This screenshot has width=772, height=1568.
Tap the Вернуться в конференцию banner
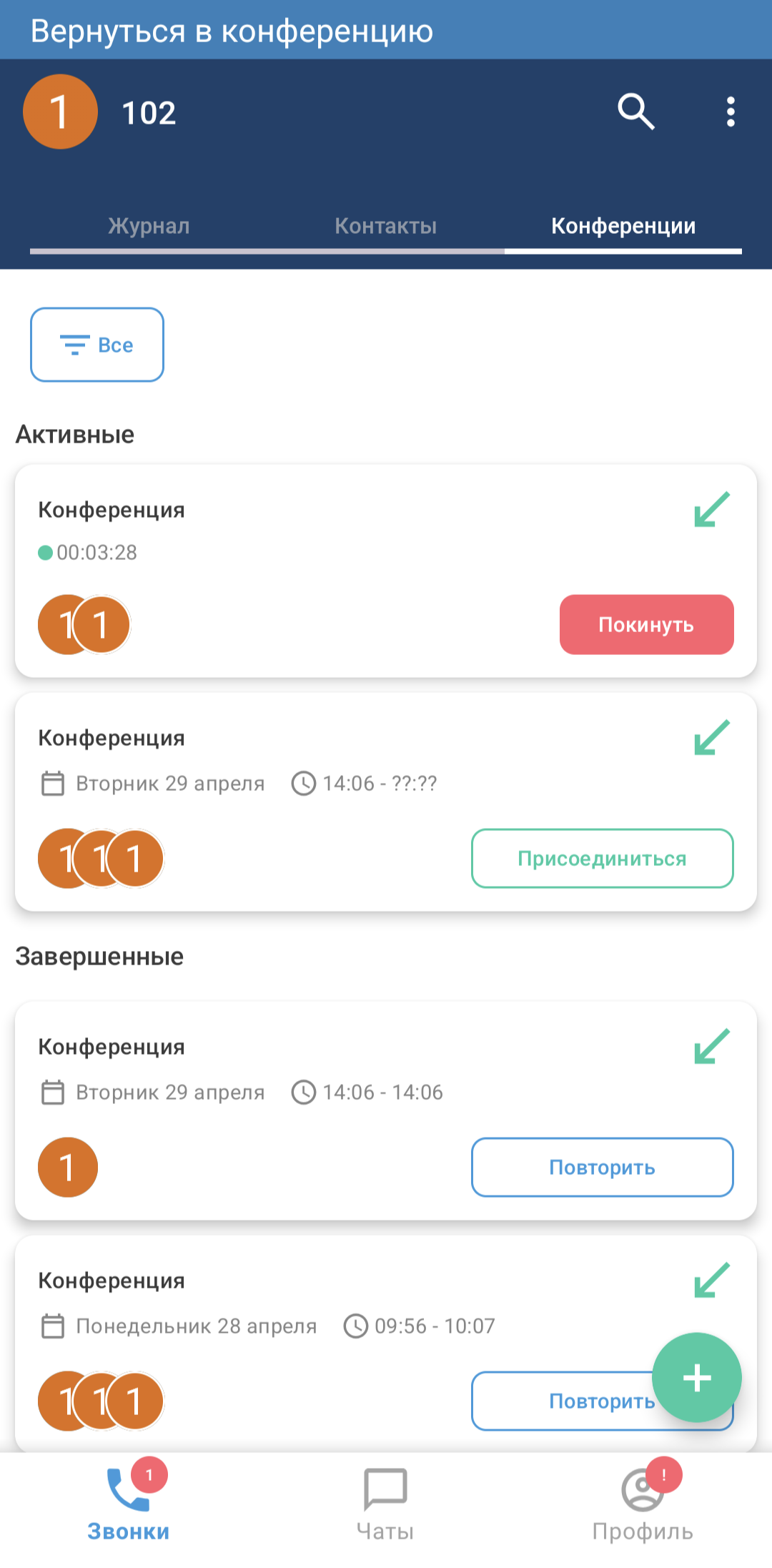(386, 30)
